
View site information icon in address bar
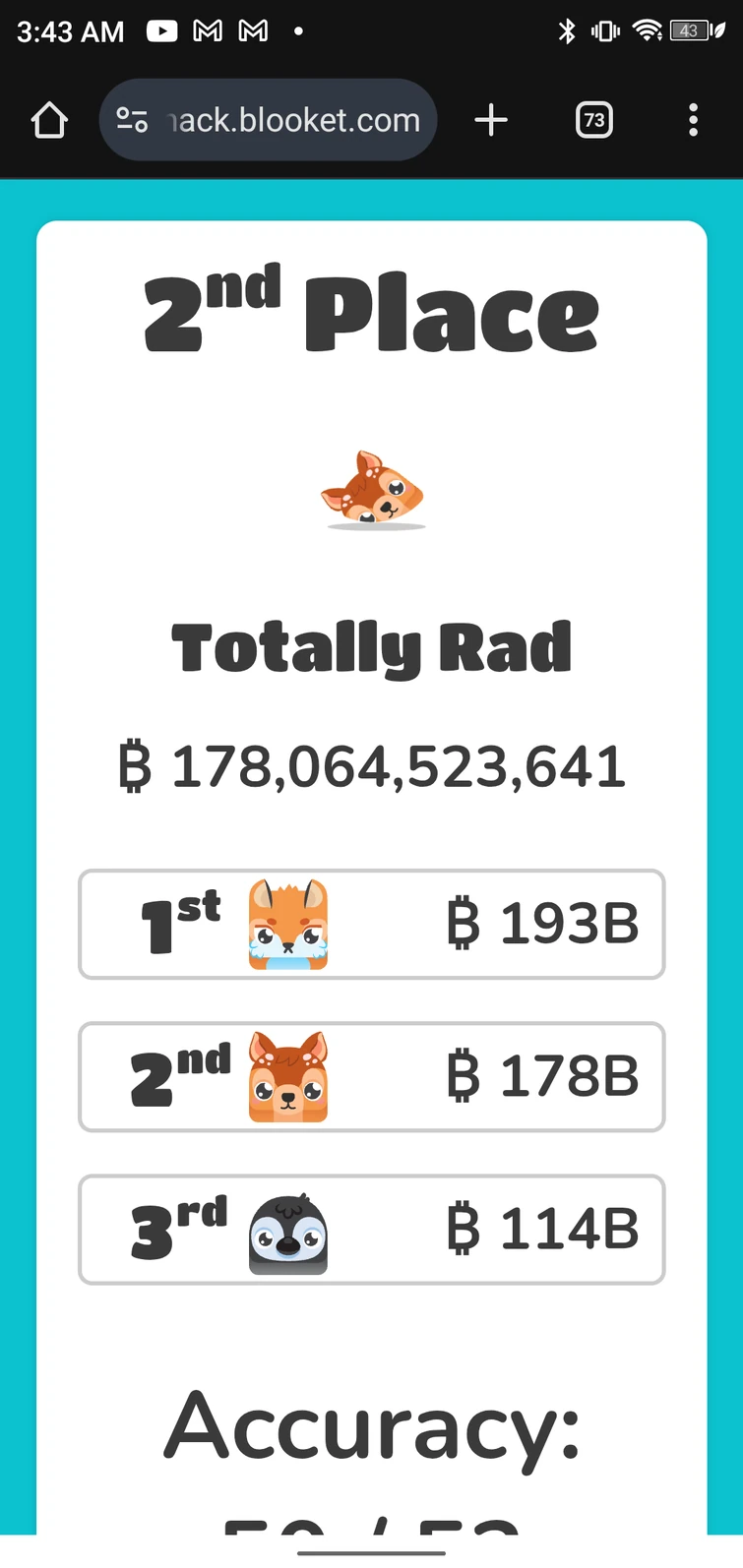[x=132, y=120]
